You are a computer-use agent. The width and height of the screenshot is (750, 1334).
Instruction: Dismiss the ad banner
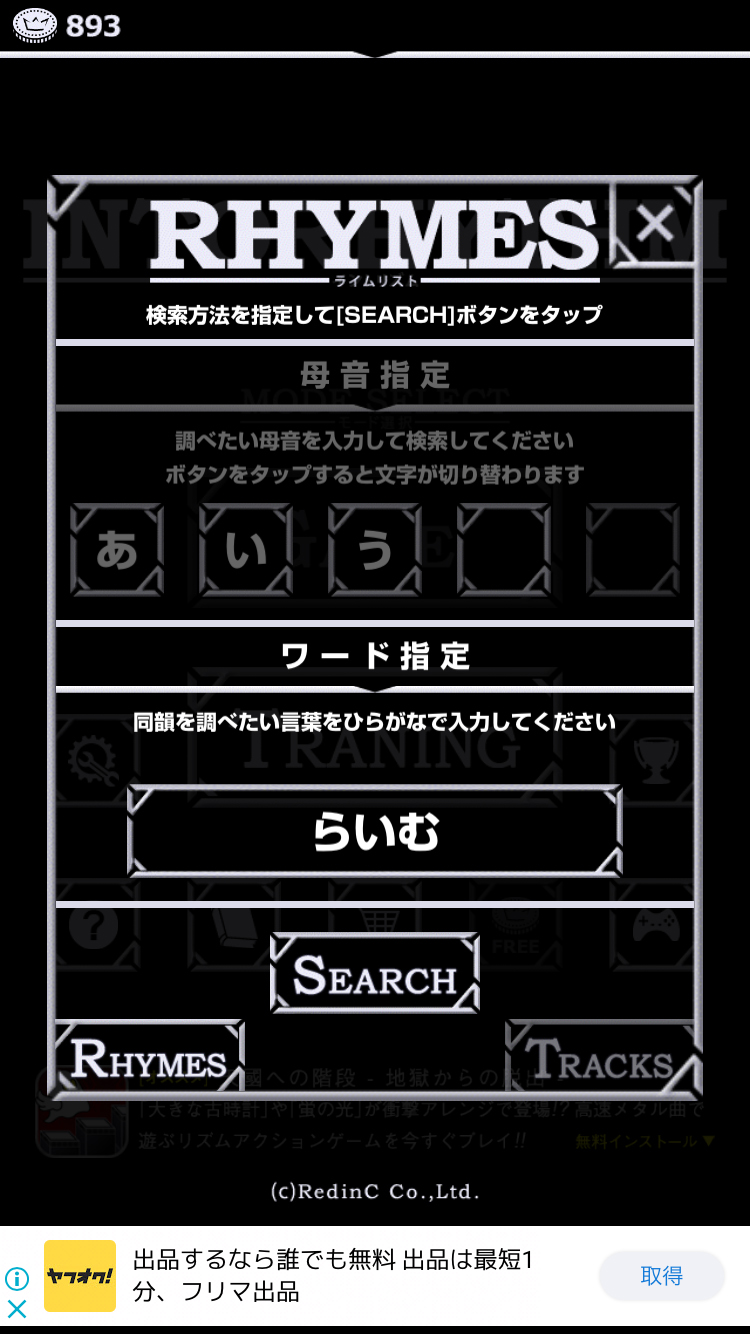coord(17,1309)
